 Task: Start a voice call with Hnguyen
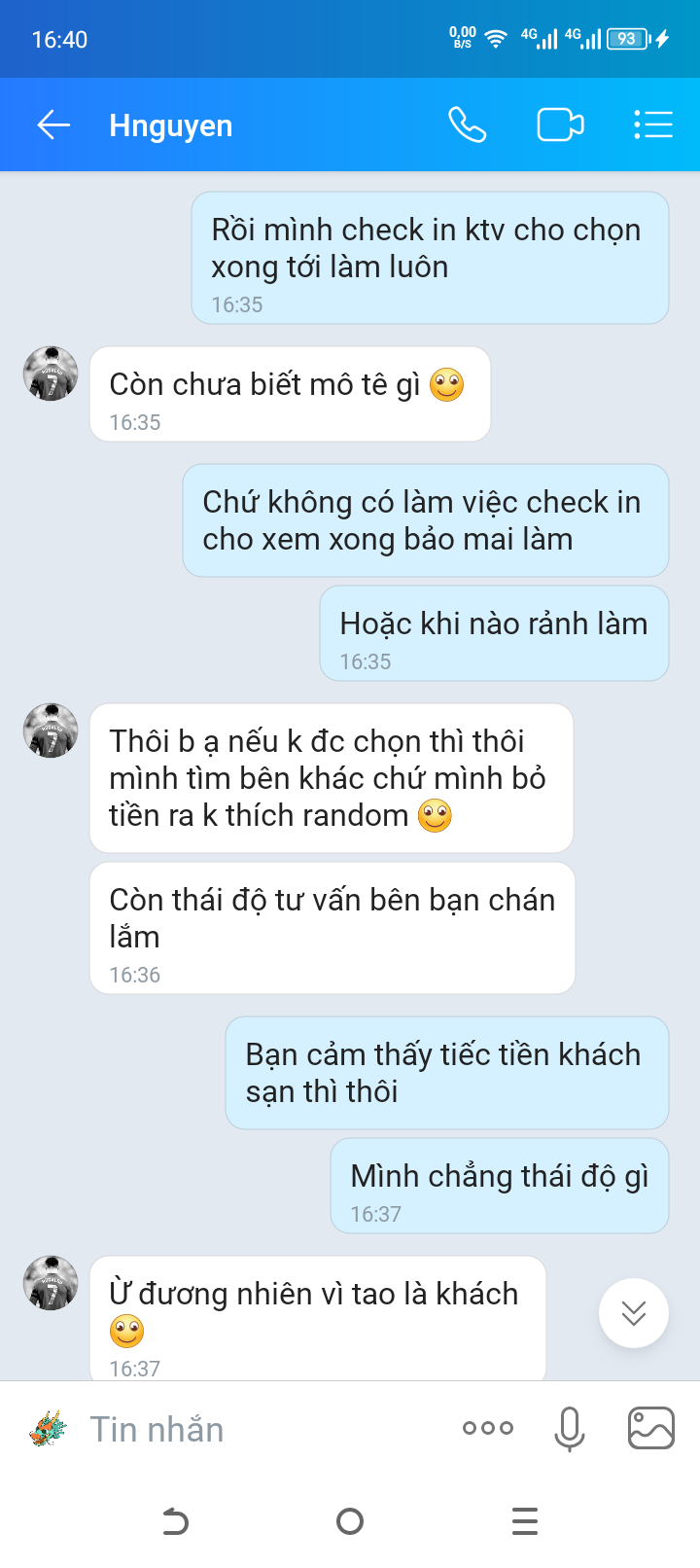click(x=467, y=125)
